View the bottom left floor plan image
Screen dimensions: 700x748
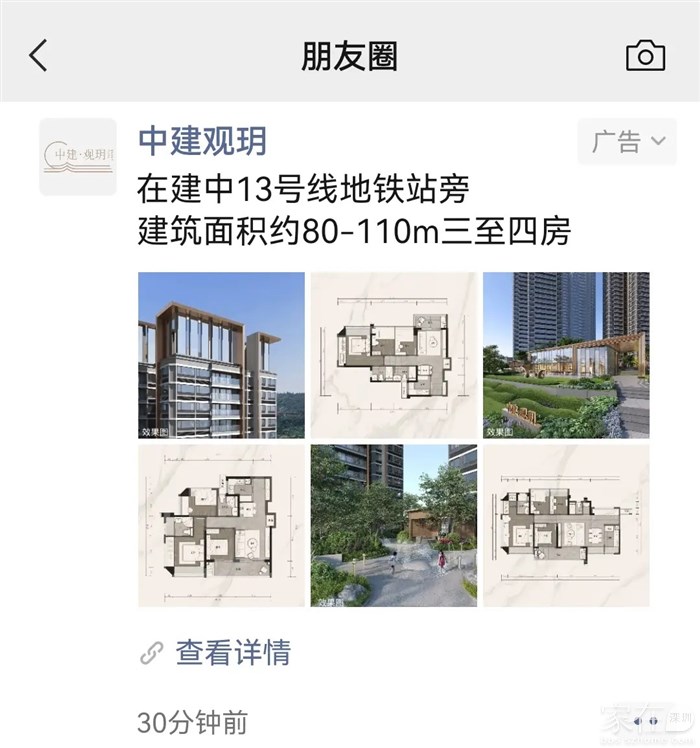pyautogui.click(x=221, y=526)
